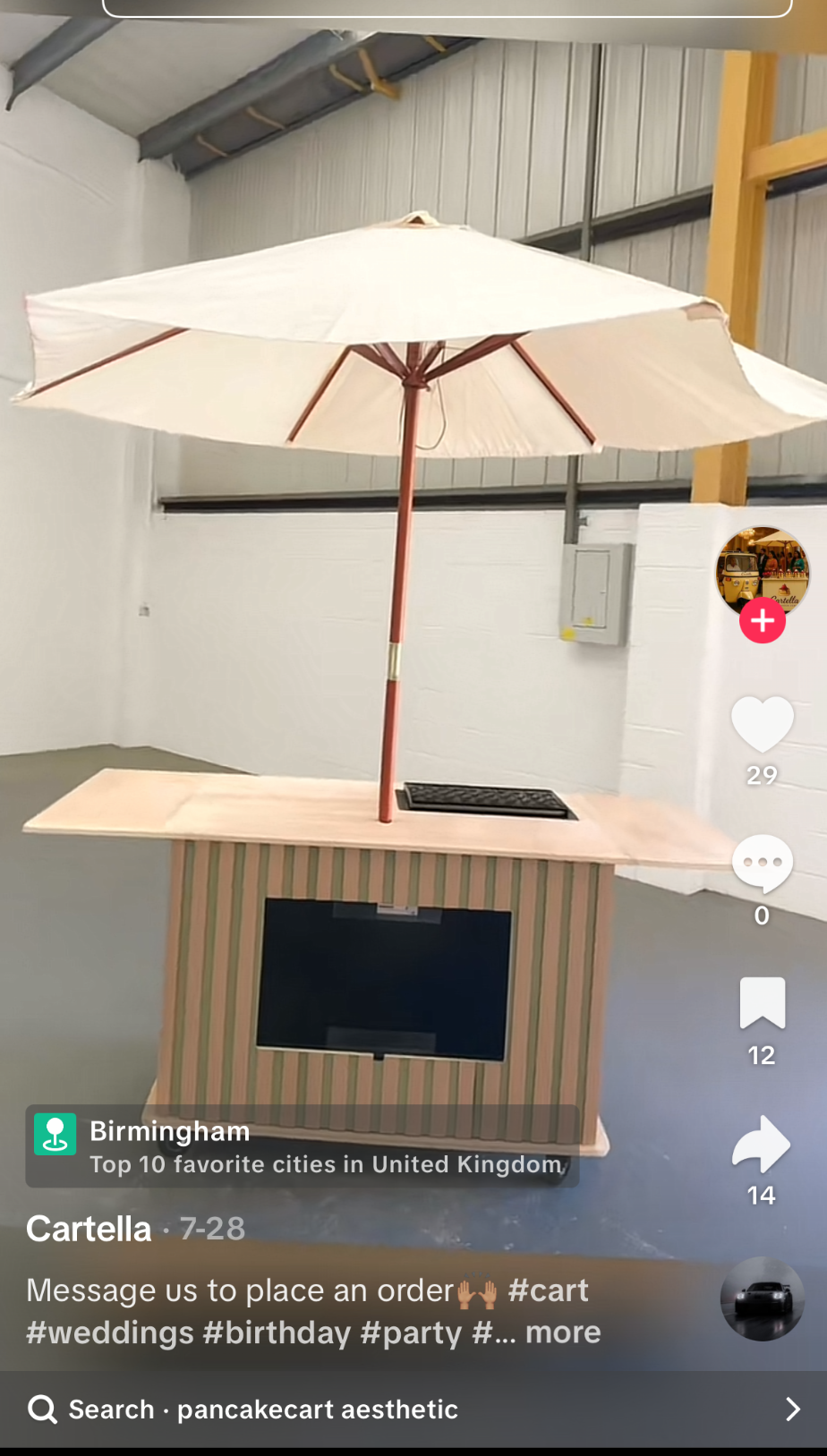Open the #weddings hashtag
This screenshot has width=827, height=1456.
coord(109,1333)
